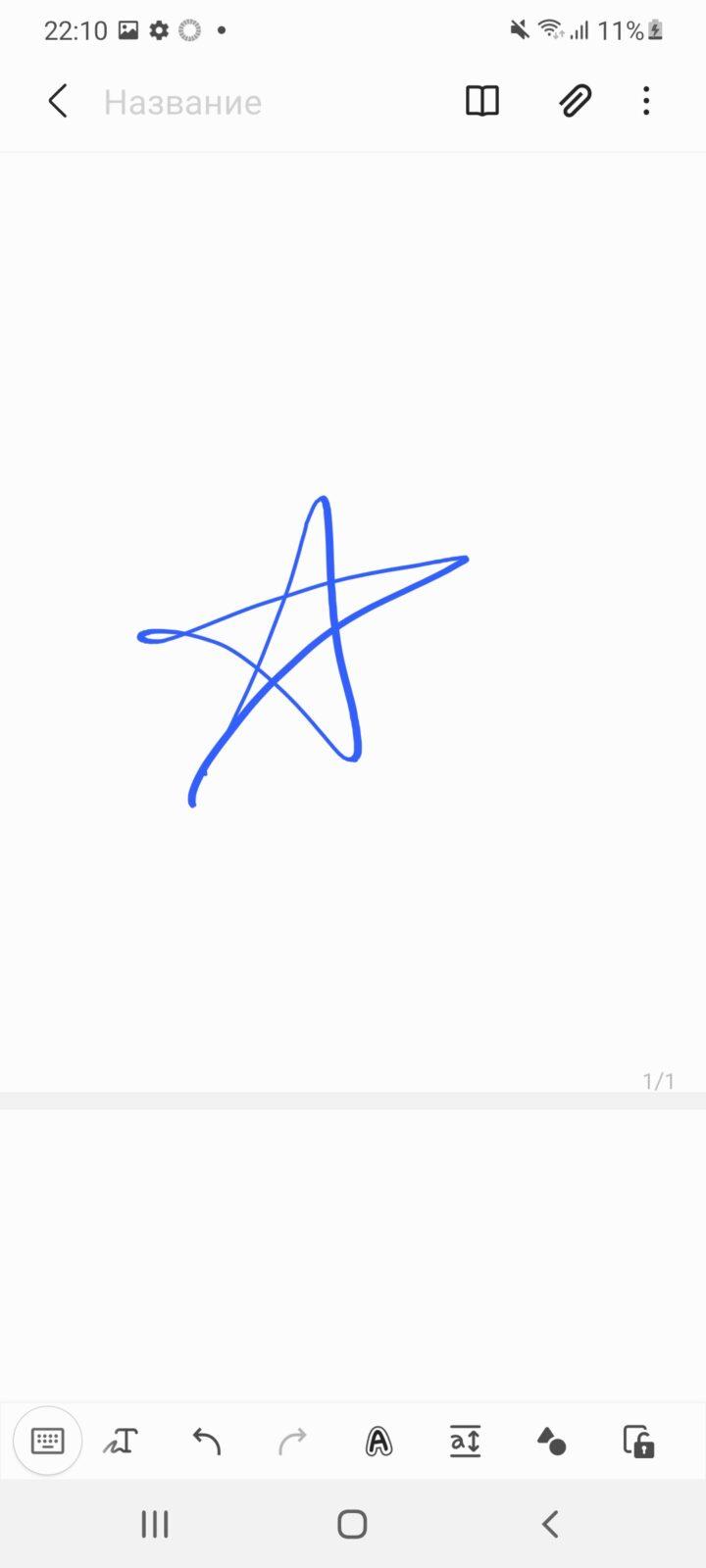Open the shapes tool
The image size is (706, 1568).
click(551, 1442)
